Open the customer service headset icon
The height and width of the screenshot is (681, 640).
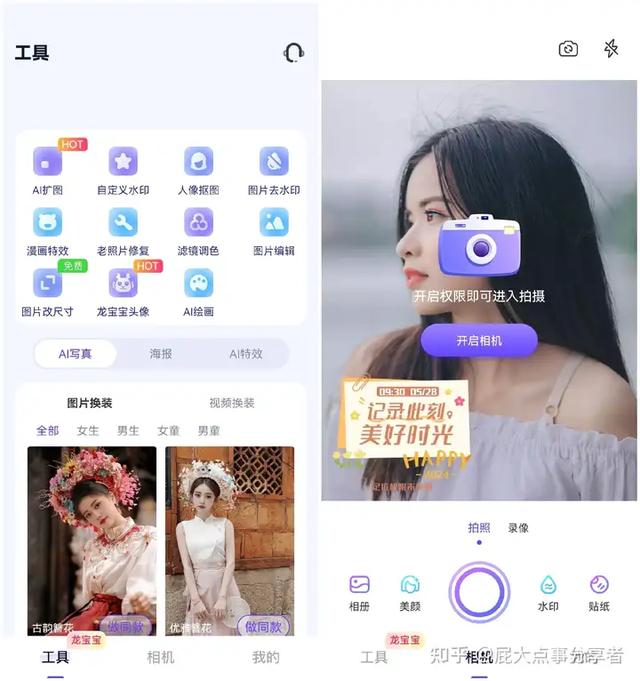[x=293, y=53]
